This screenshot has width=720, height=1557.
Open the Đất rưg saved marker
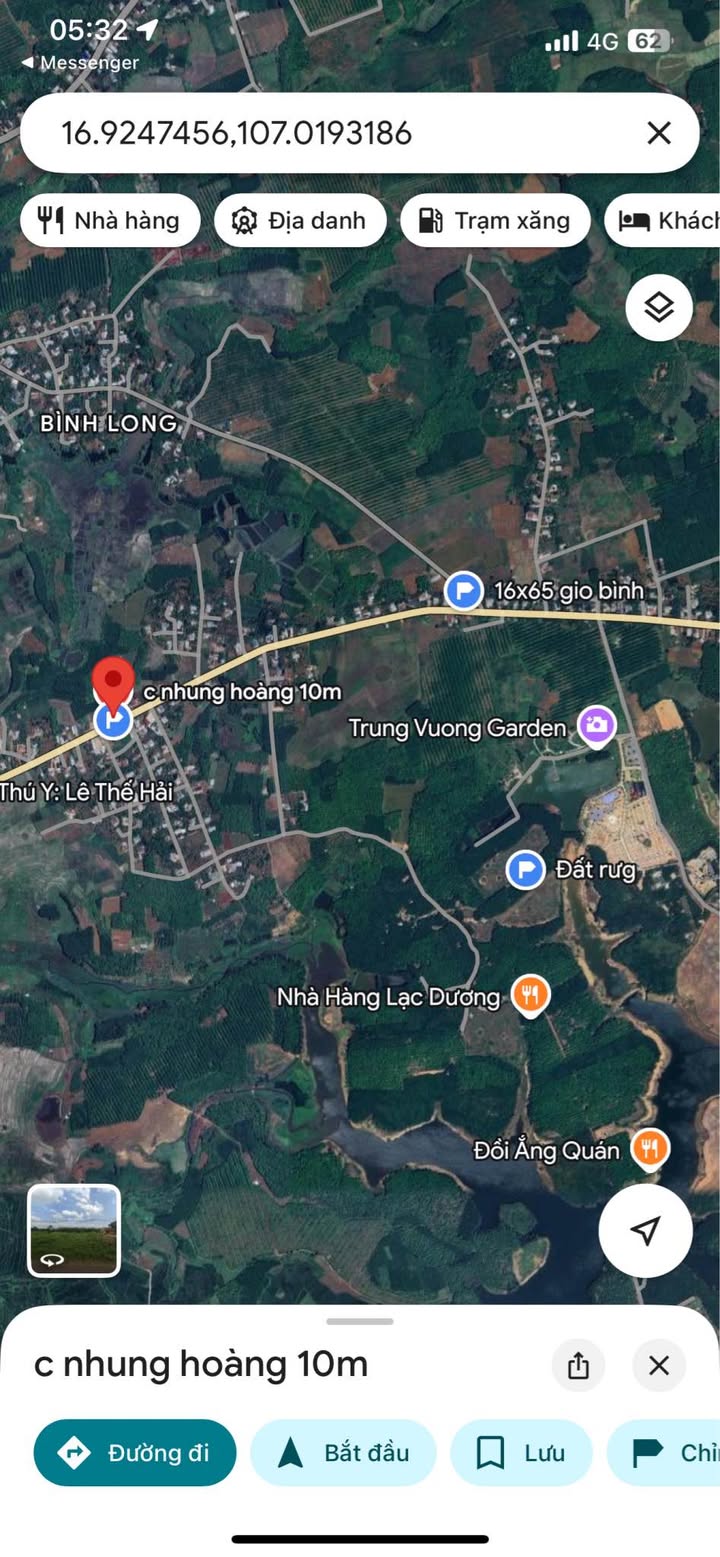point(525,870)
